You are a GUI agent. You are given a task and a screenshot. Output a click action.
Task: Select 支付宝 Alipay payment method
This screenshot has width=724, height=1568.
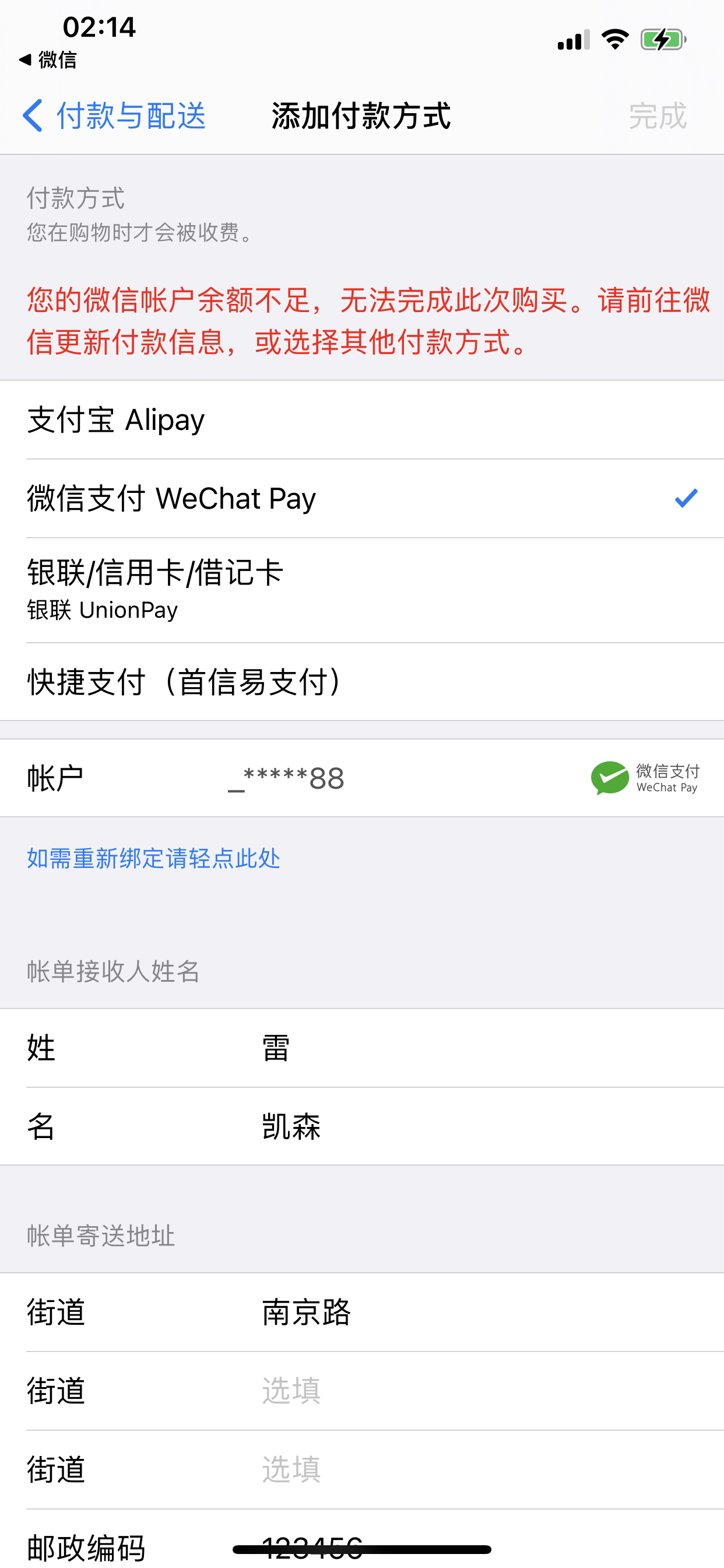coord(361,420)
